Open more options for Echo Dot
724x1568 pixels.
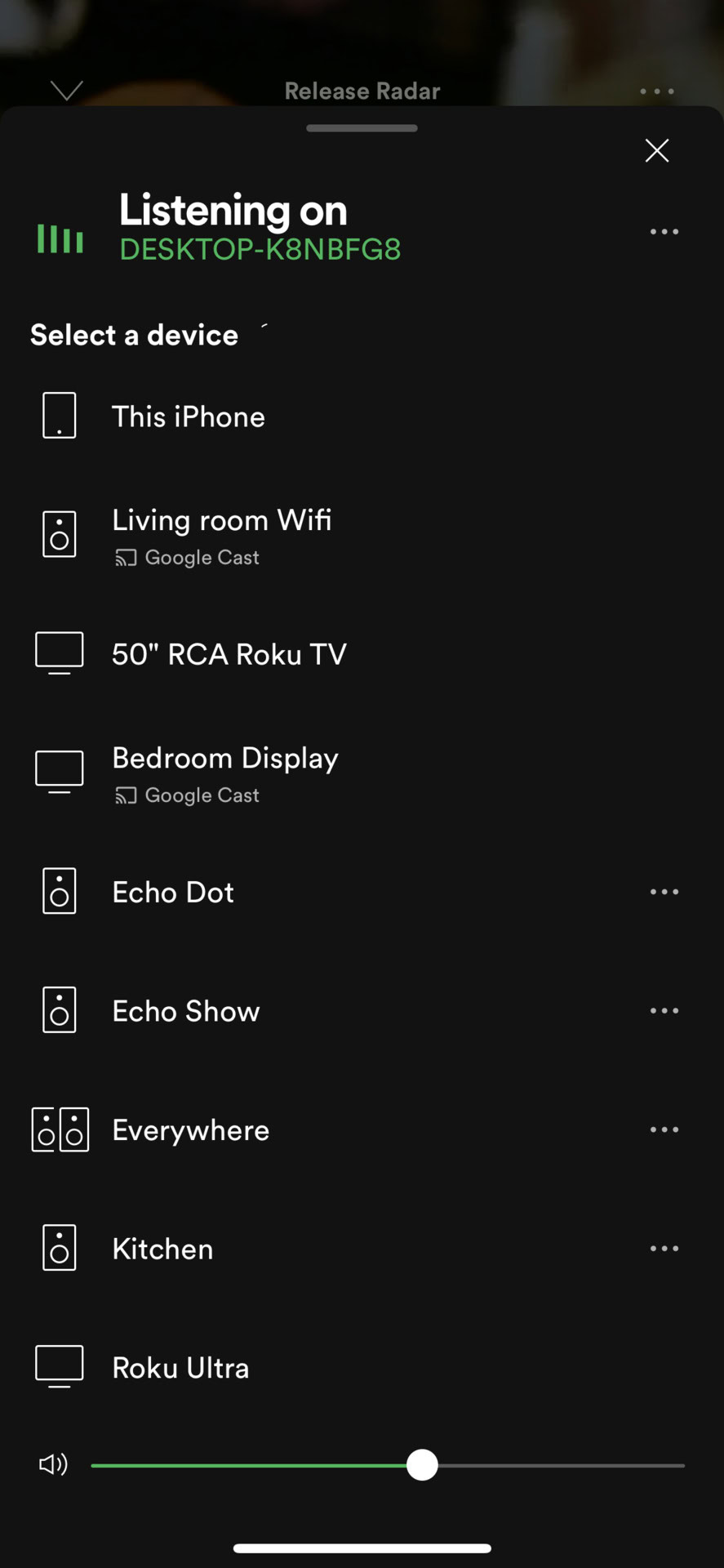664,892
